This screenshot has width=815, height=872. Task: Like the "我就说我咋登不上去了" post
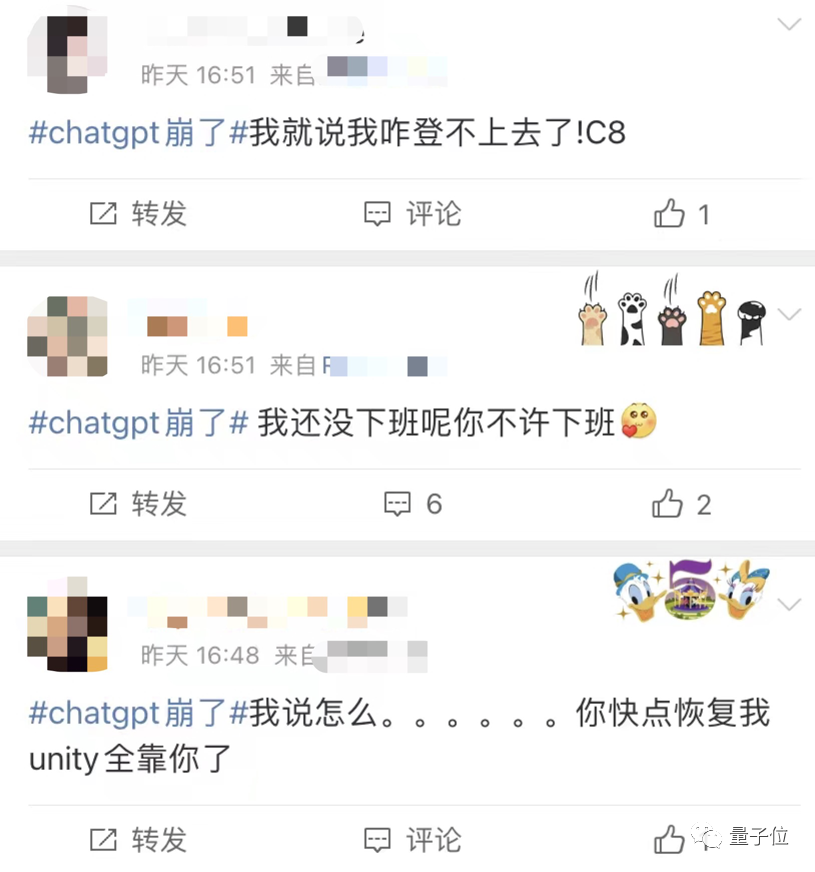[x=681, y=213]
